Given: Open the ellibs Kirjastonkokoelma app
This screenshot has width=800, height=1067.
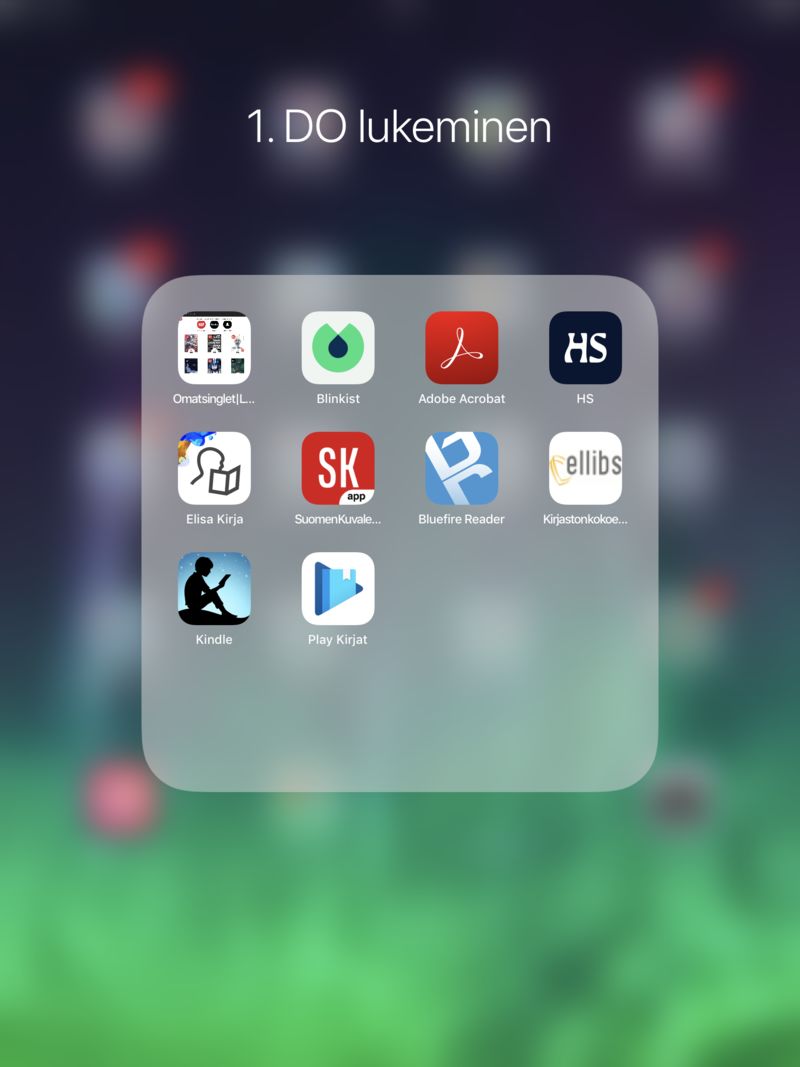Looking at the screenshot, I should point(585,468).
